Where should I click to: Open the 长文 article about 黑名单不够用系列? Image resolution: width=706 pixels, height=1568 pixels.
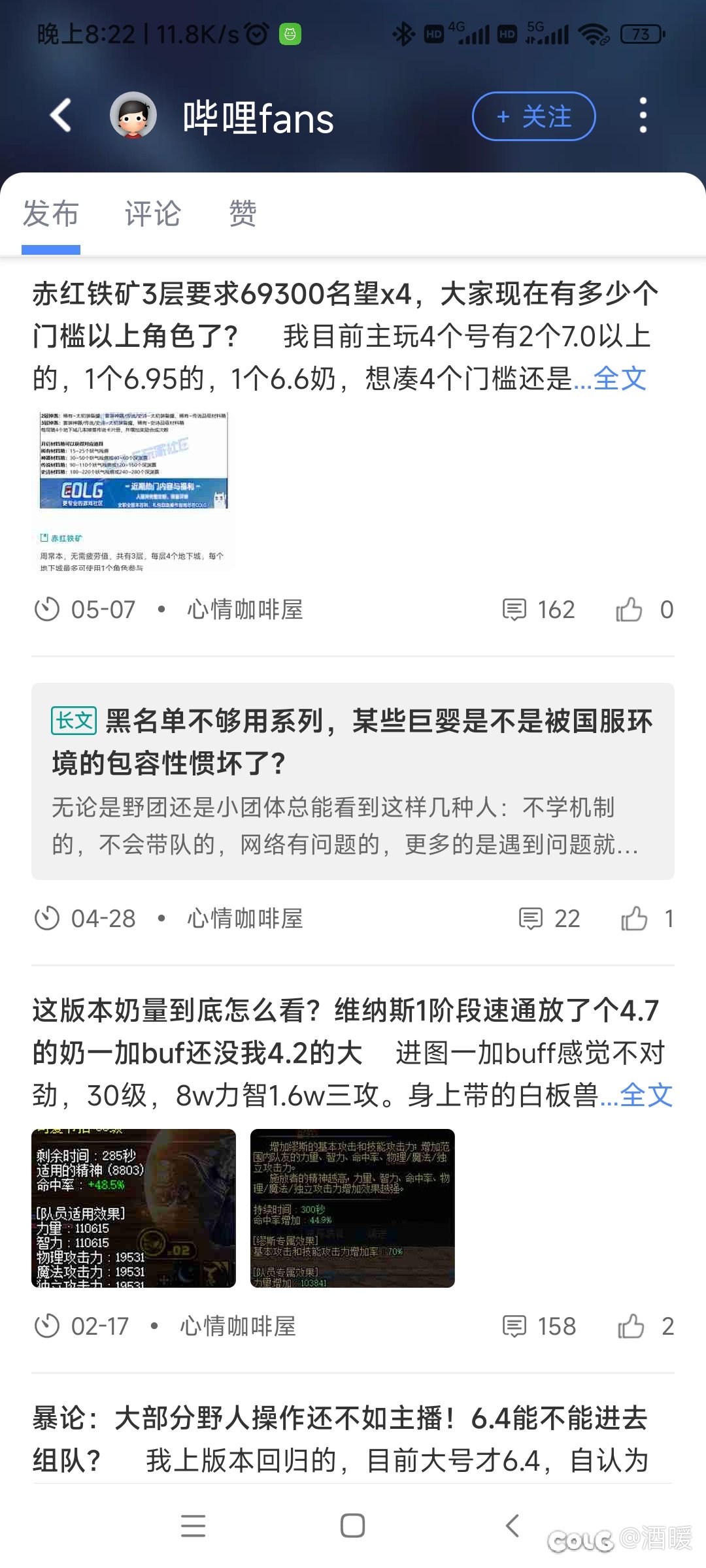(353, 781)
